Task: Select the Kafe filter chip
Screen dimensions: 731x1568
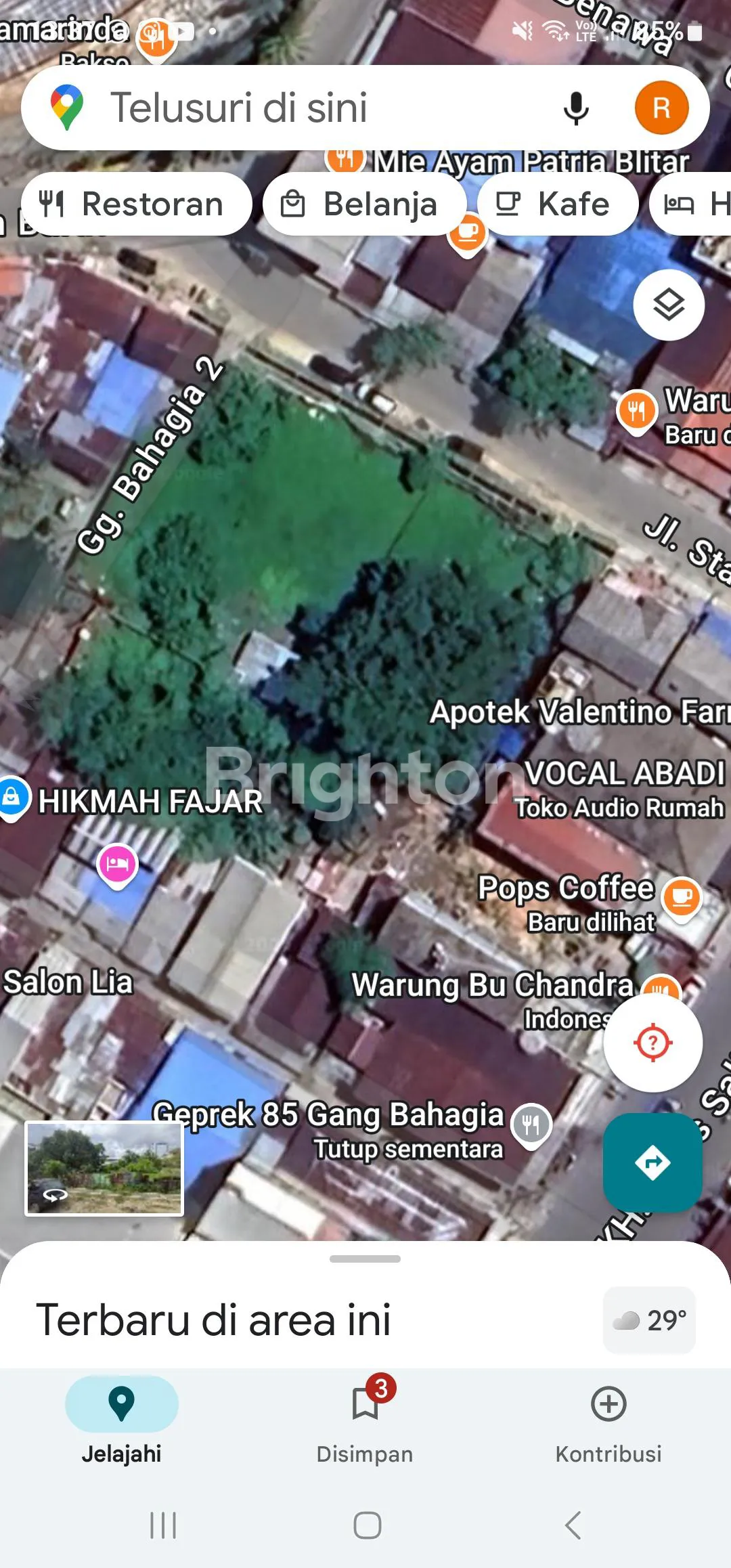Action: (557, 204)
